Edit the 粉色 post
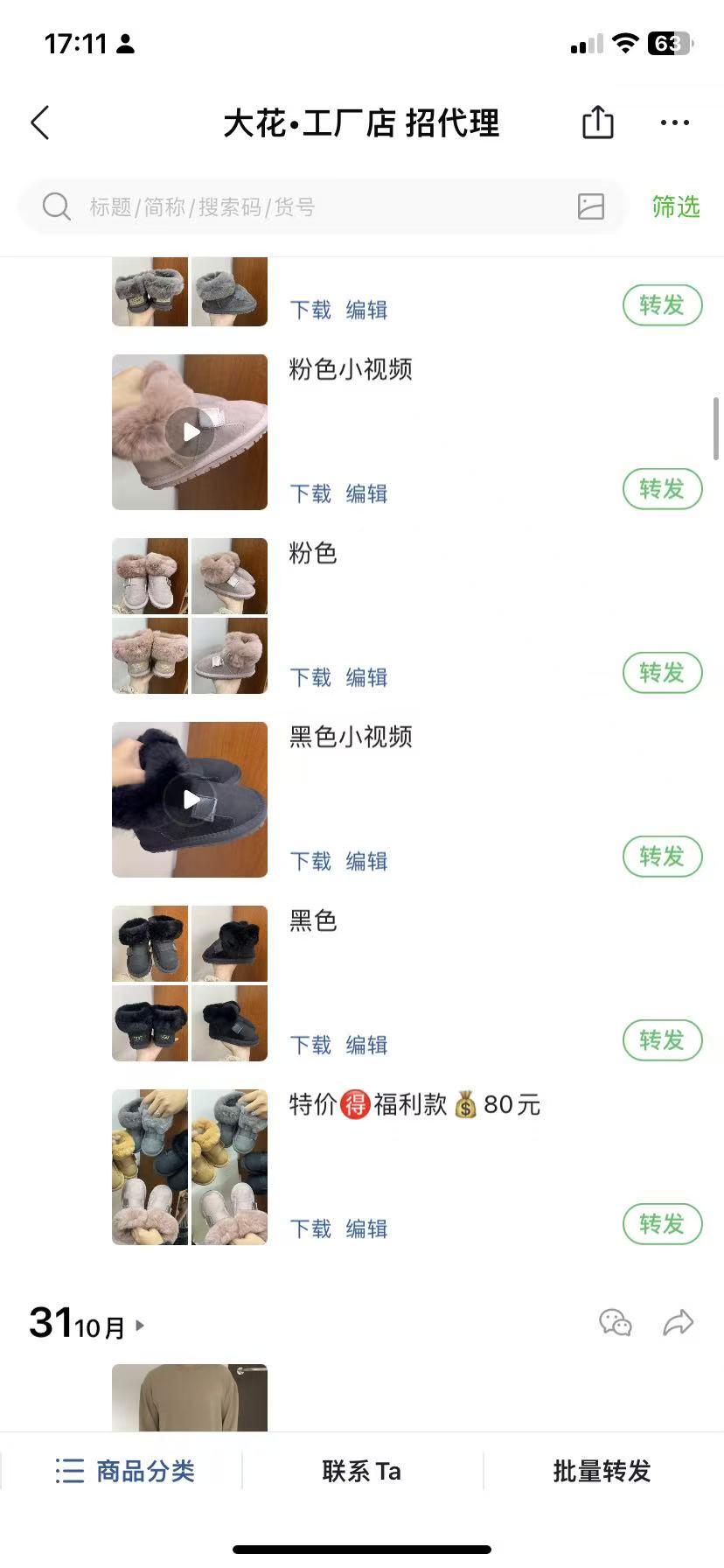Image resolution: width=724 pixels, height=1568 pixels. tap(366, 677)
